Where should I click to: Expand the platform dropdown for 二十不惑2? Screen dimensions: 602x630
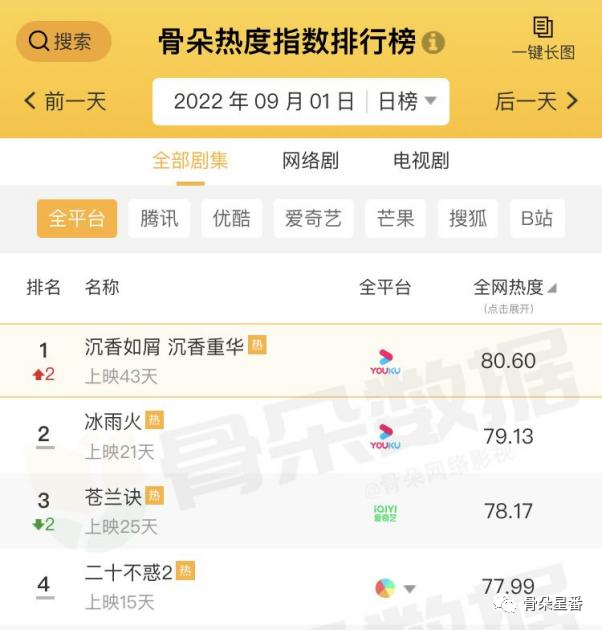[x=409, y=589]
